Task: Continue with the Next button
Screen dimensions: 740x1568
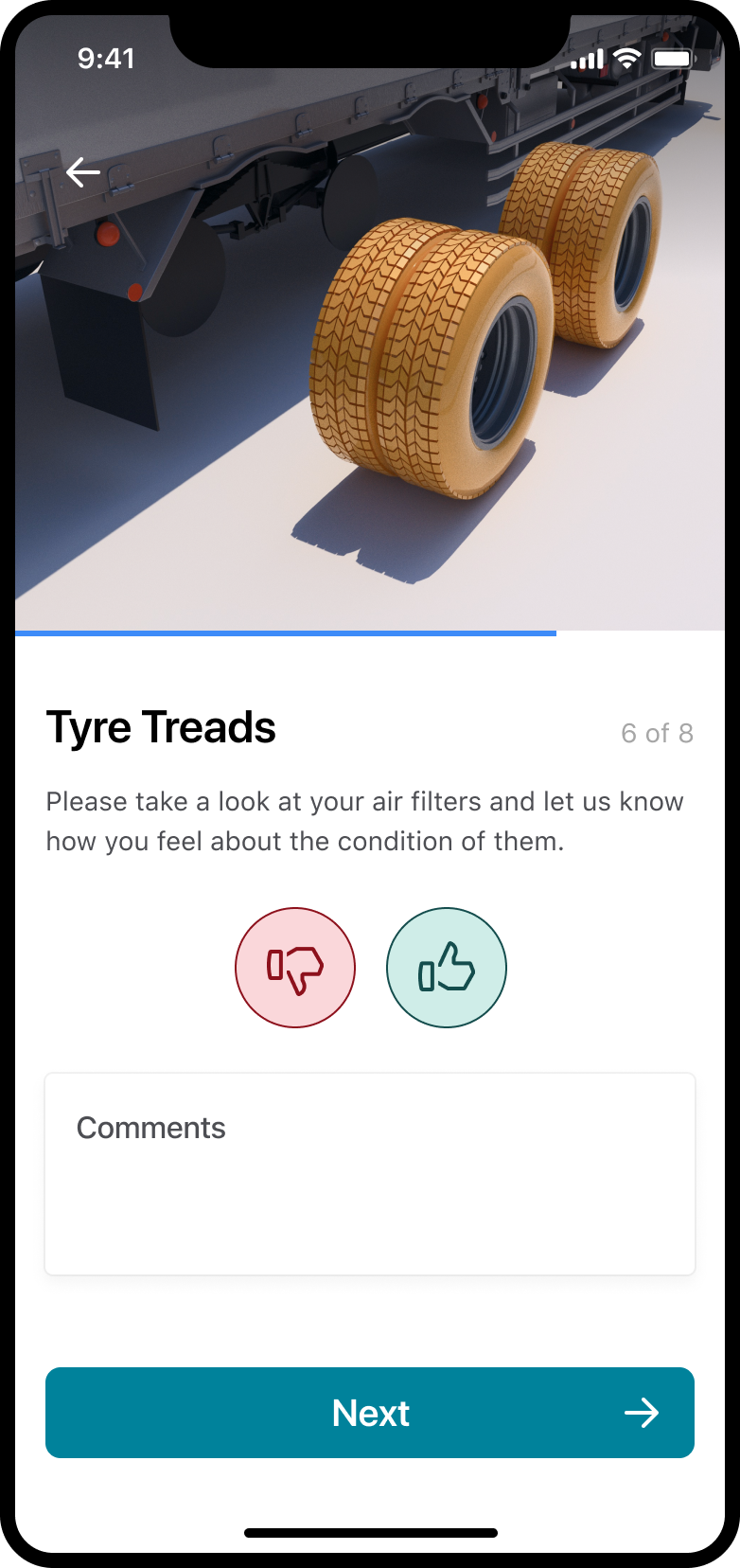Action: 370,1413
